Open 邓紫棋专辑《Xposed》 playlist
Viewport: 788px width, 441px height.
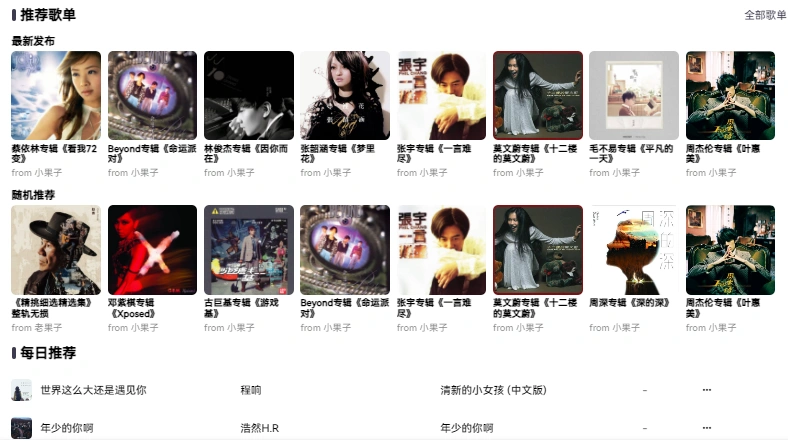point(152,250)
